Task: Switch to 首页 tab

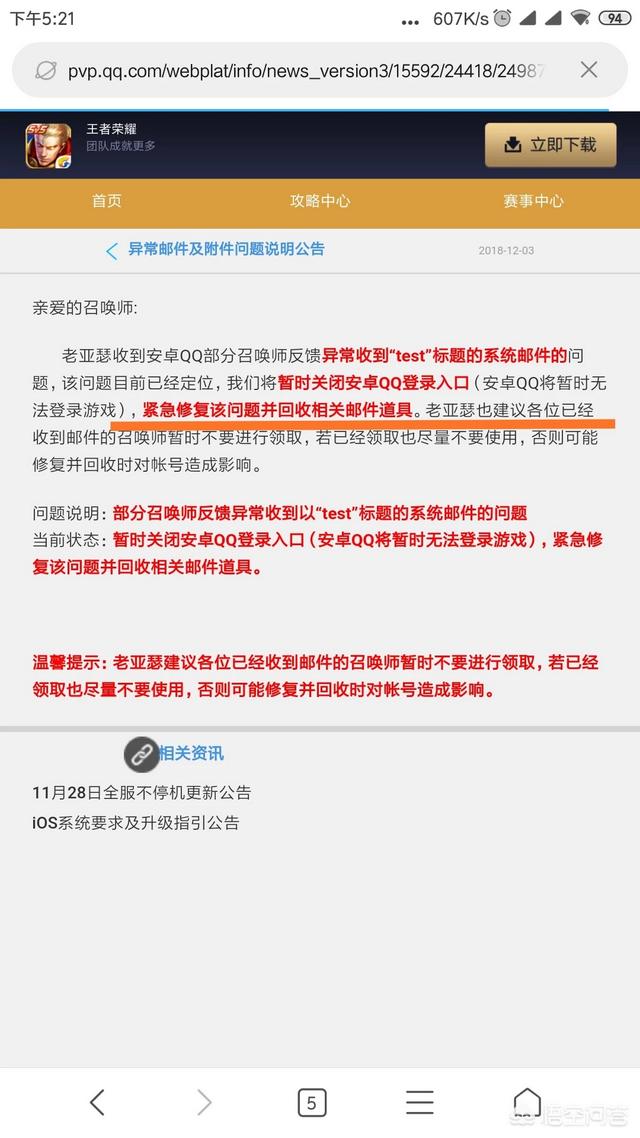Action: pyautogui.click(x=107, y=201)
